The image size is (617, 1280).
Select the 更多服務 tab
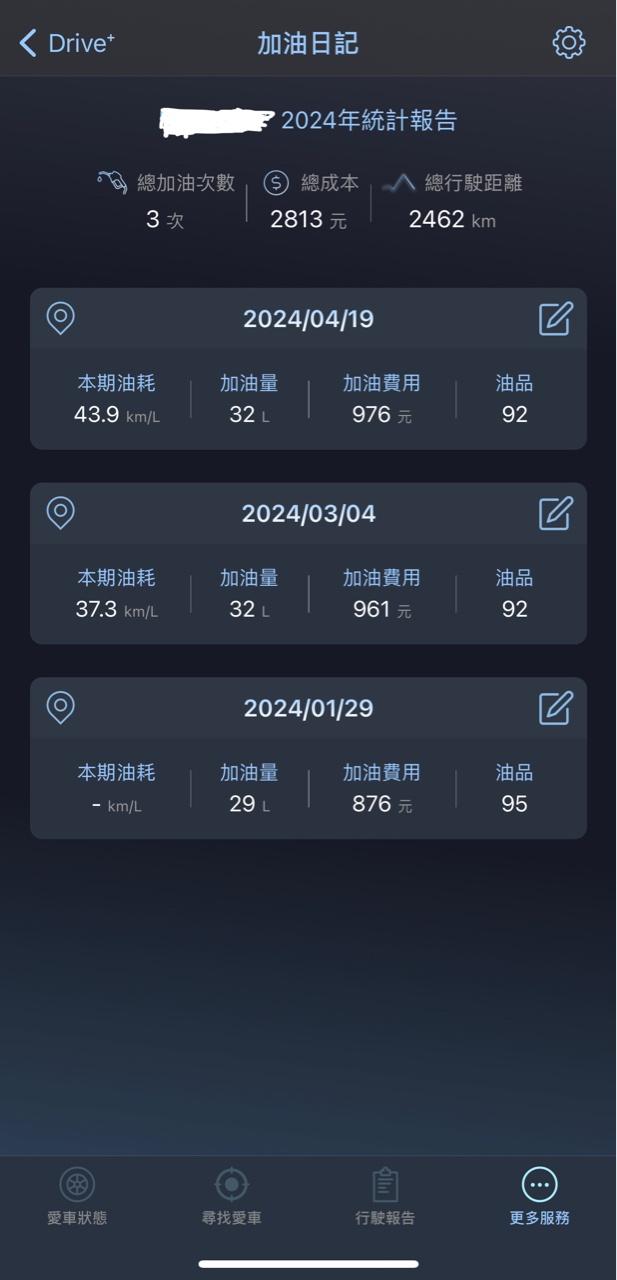click(539, 1196)
